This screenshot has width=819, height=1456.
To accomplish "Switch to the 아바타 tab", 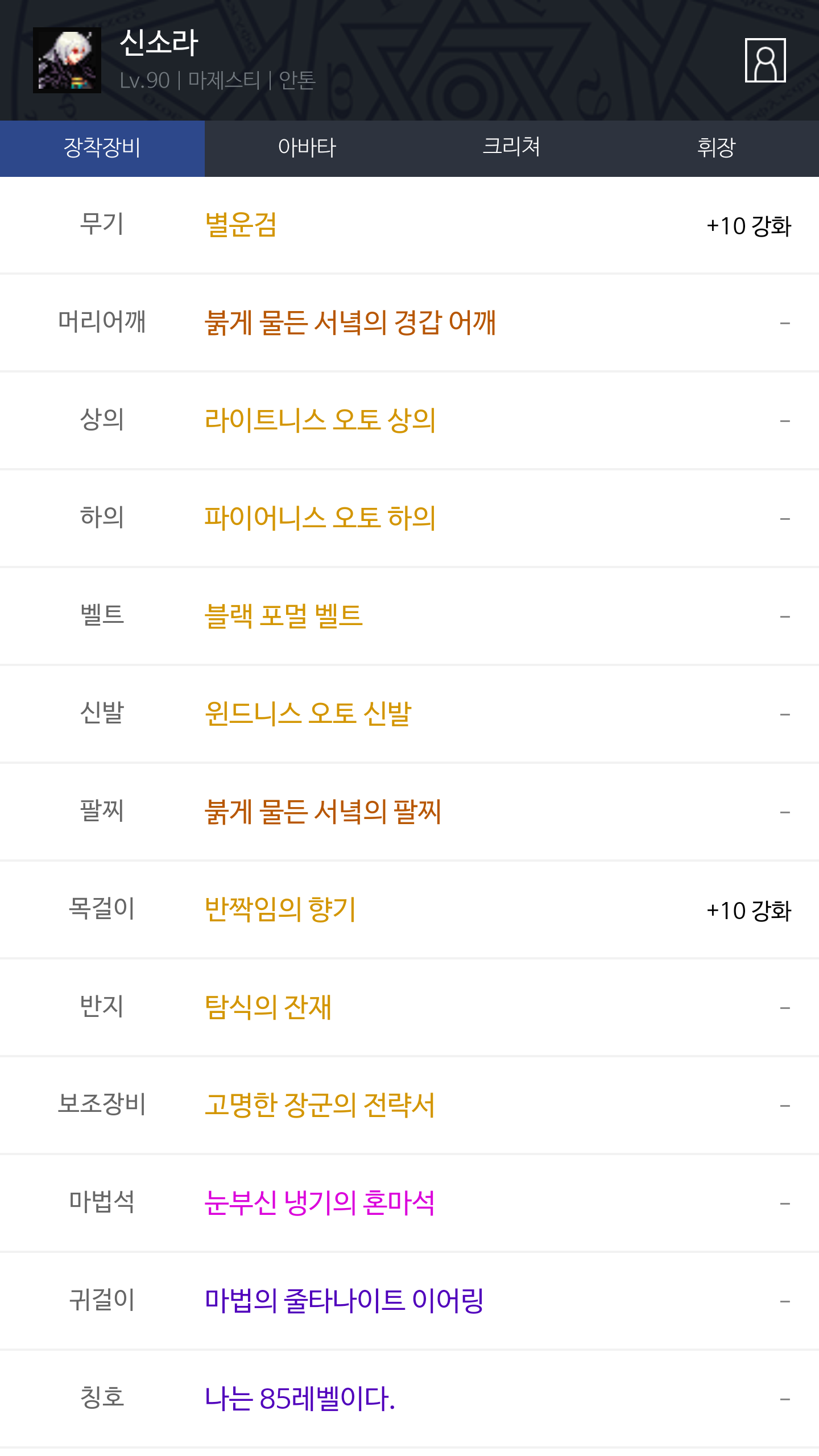I will 307,148.
